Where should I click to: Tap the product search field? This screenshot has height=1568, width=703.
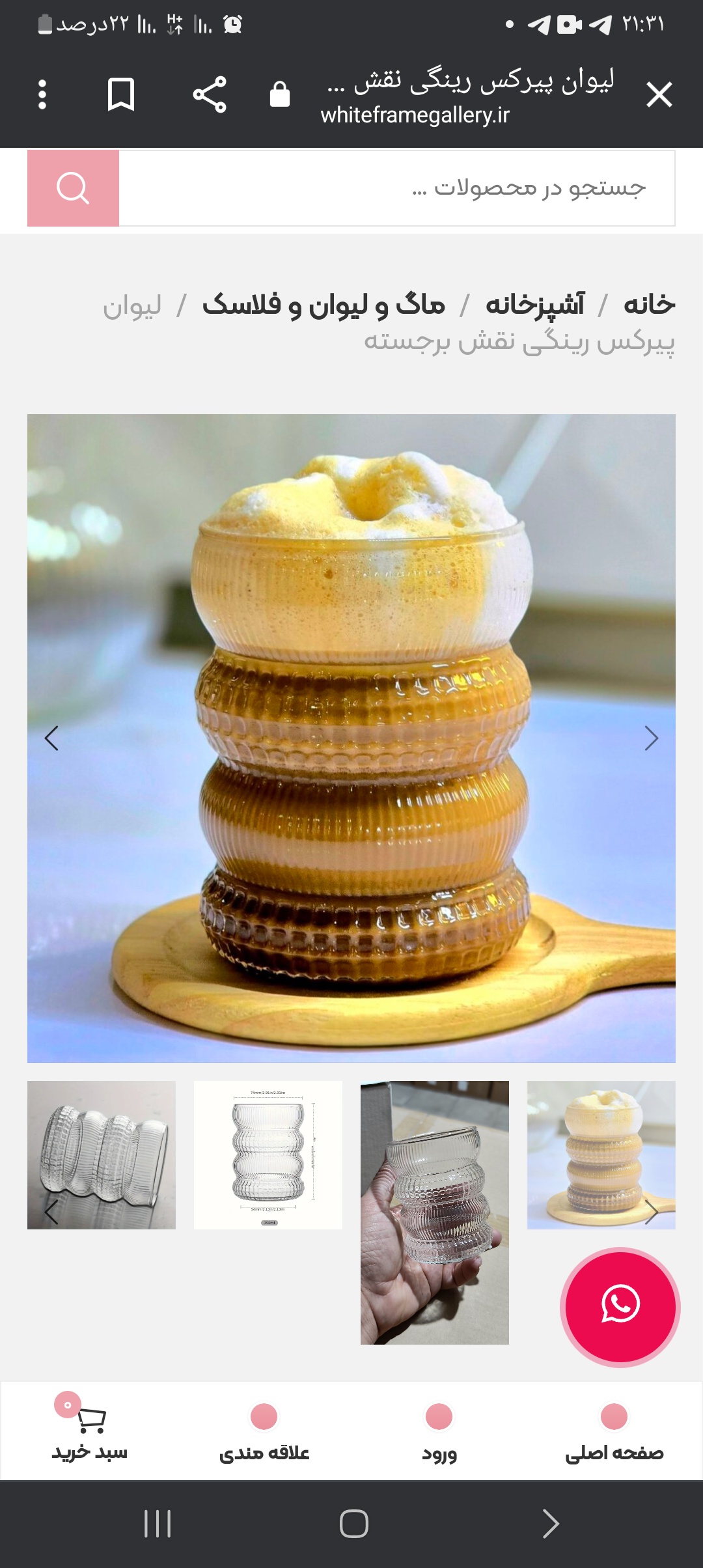click(x=397, y=188)
